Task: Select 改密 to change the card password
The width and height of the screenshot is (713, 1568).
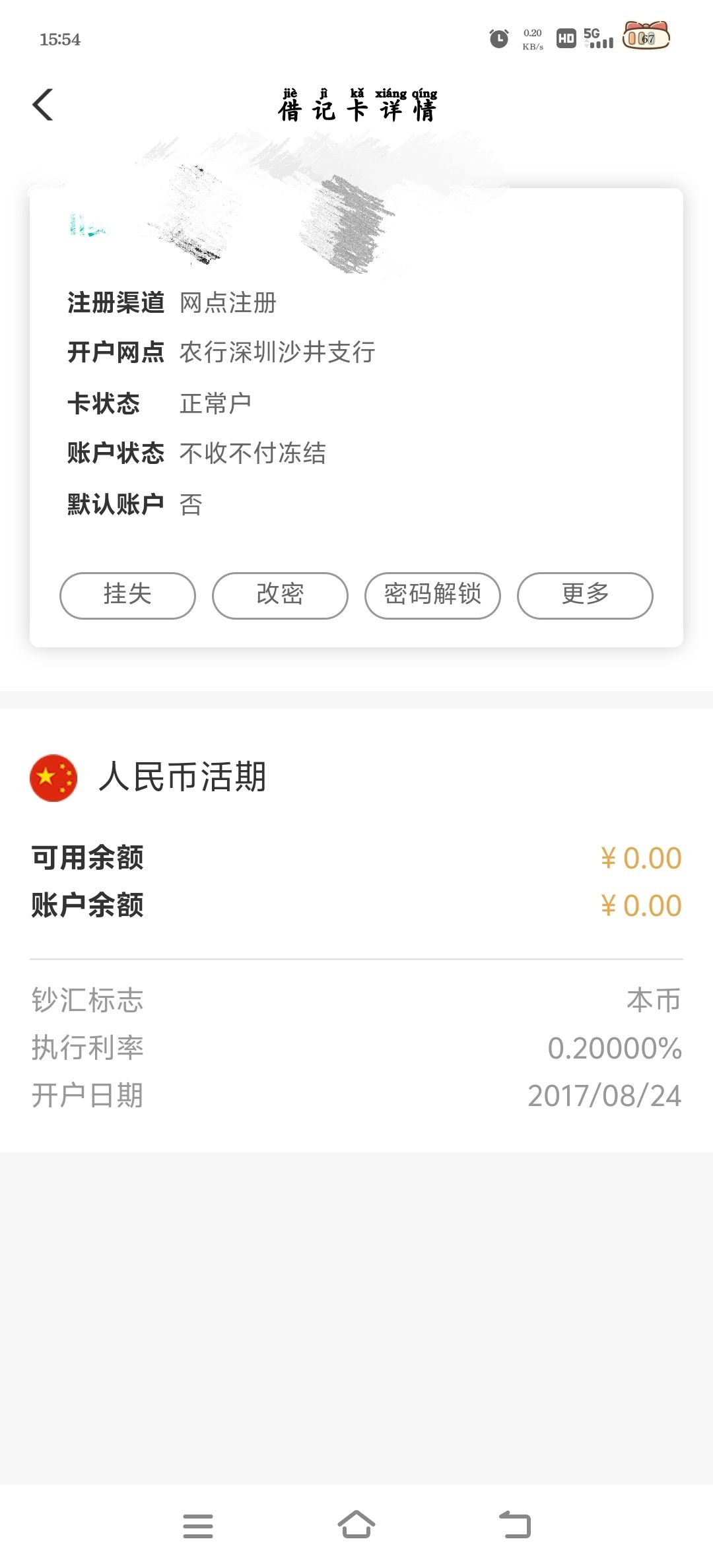Action: click(x=280, y=595)
